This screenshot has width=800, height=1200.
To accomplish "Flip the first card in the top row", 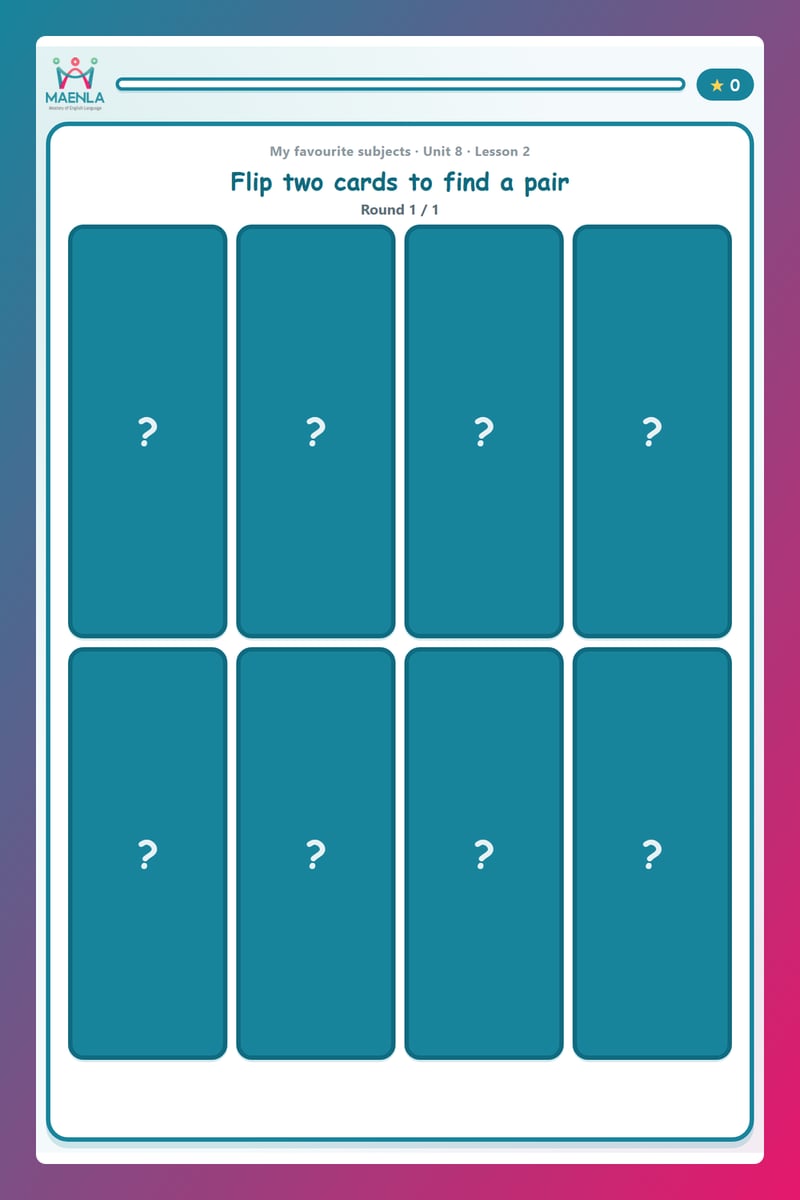I will [x=148, y=431].
